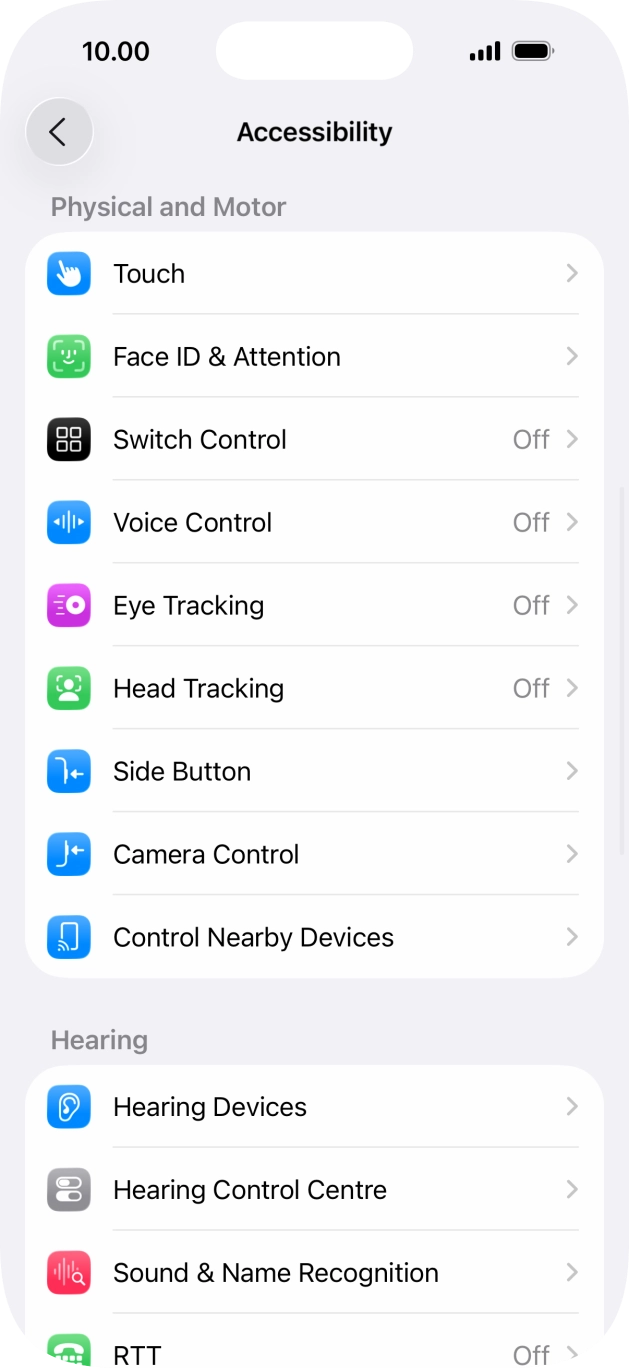Screen dimensions: 629x1368
Task: Open Touch settings
Action: pos(314,274)
